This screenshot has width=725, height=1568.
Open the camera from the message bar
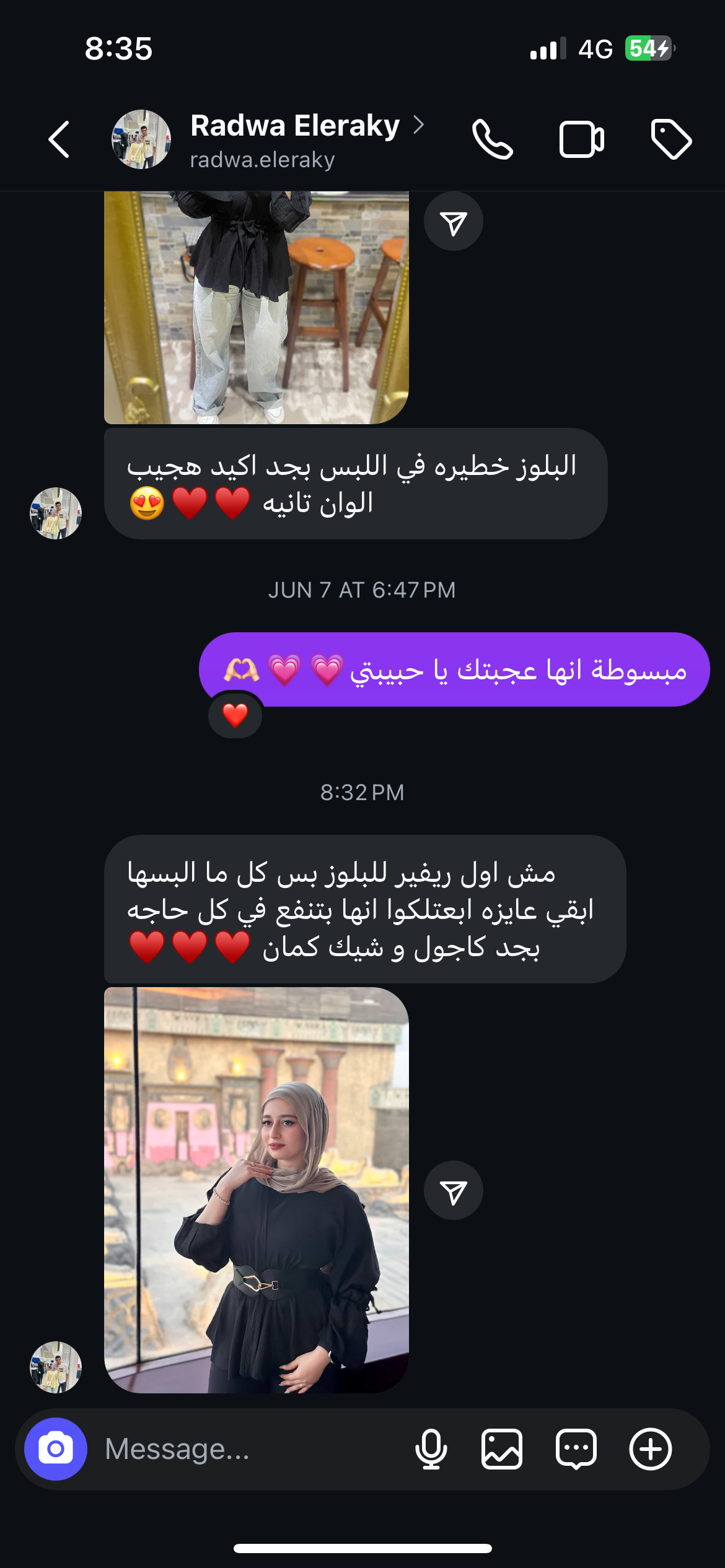tap(56, 1449)
